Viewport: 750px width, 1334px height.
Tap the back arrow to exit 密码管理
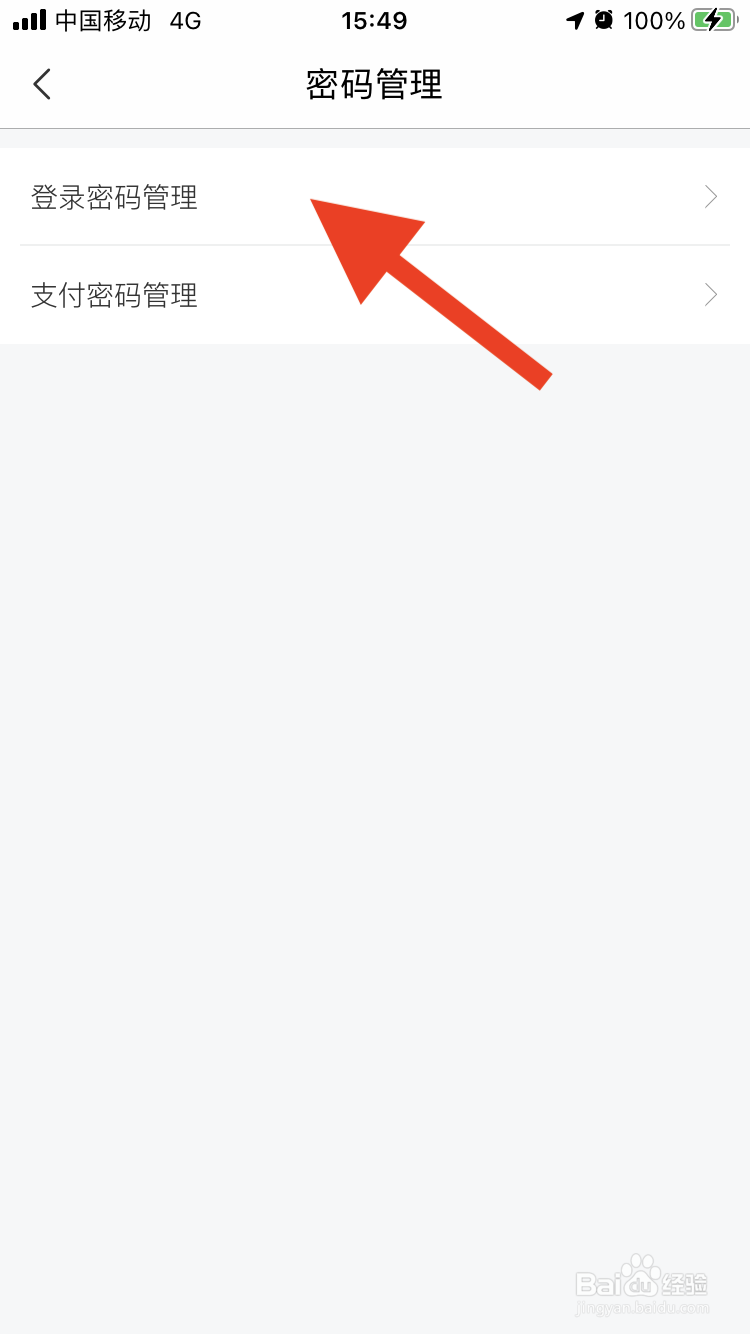tap(41, 84)
